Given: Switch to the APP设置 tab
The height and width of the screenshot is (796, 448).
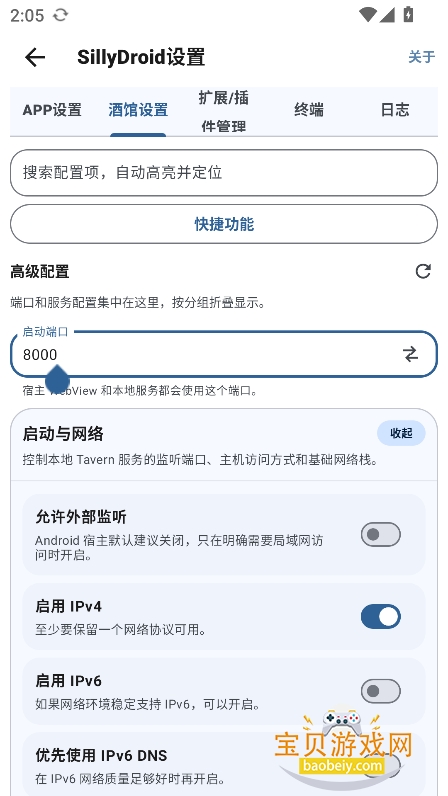Looking at the screenshot, I should coord(52,110).
